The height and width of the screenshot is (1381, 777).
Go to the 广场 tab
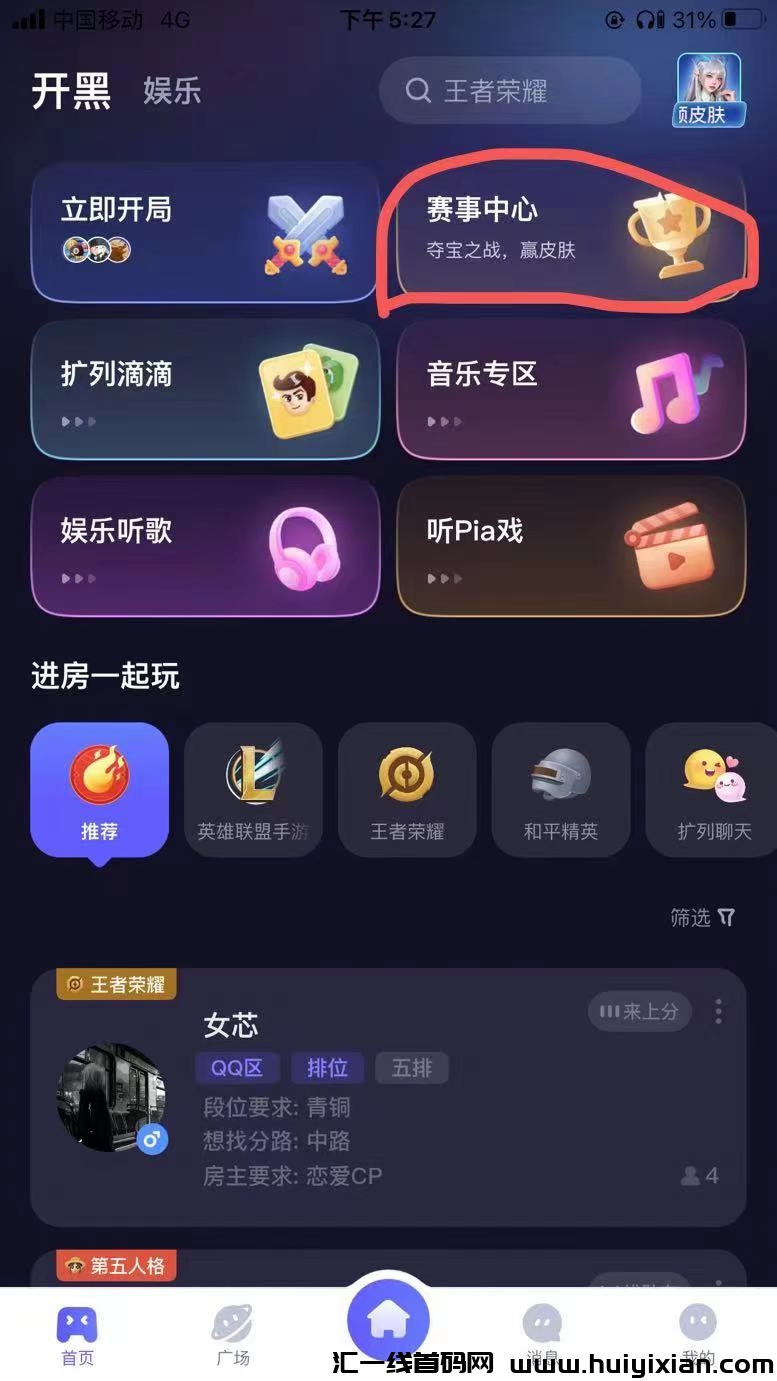232,1334
